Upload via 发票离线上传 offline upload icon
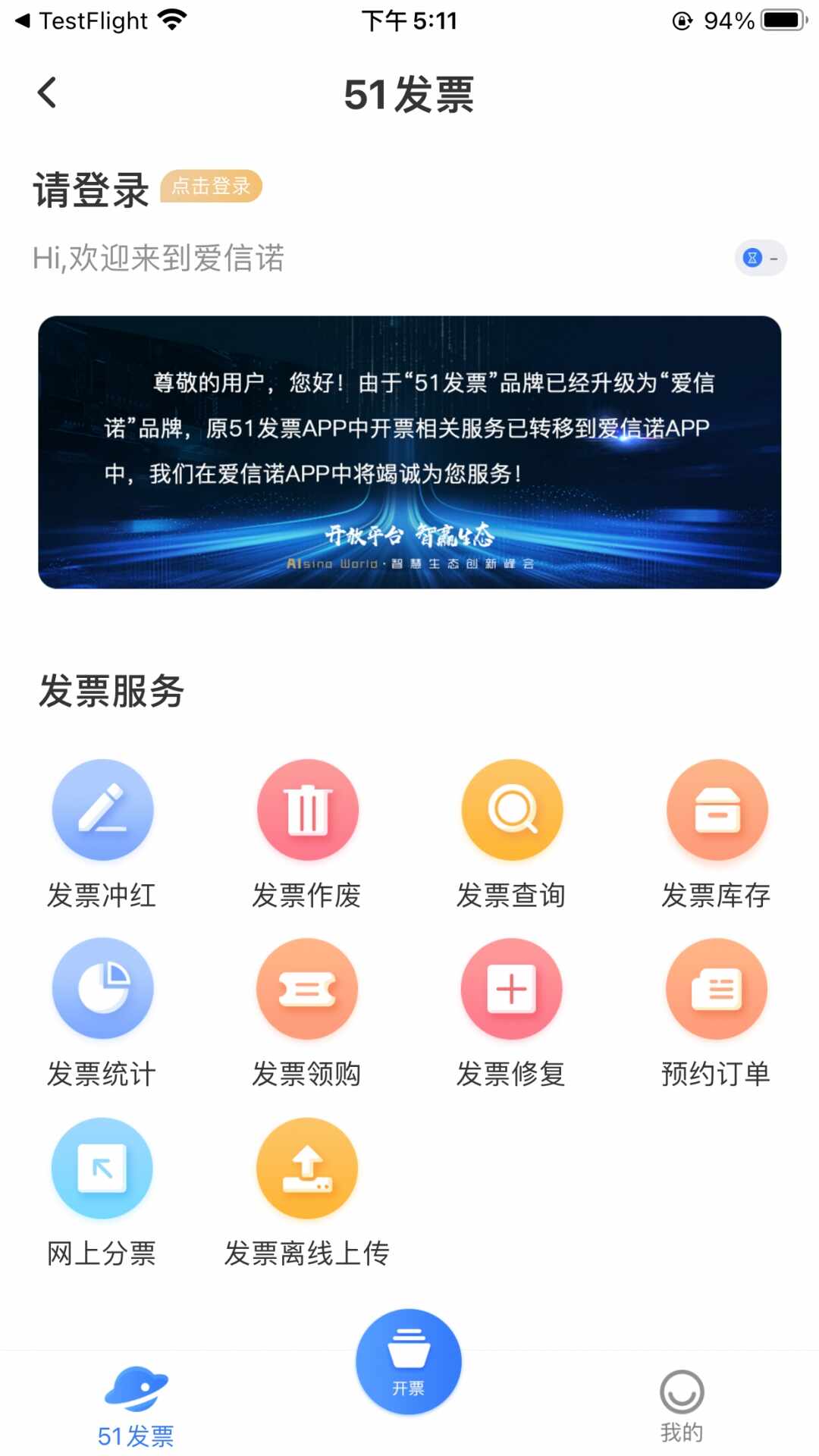 (306, 1168)
